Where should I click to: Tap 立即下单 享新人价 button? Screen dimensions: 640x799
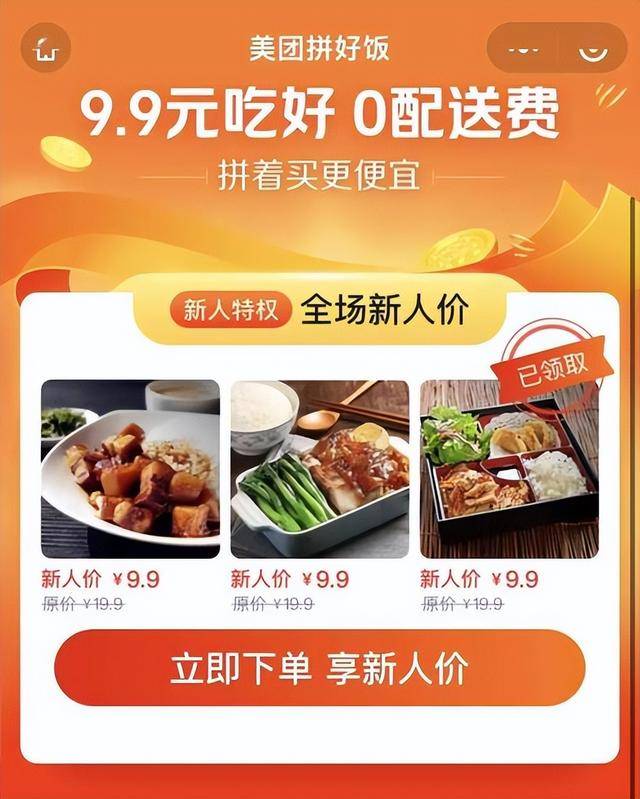pos(319,668)
